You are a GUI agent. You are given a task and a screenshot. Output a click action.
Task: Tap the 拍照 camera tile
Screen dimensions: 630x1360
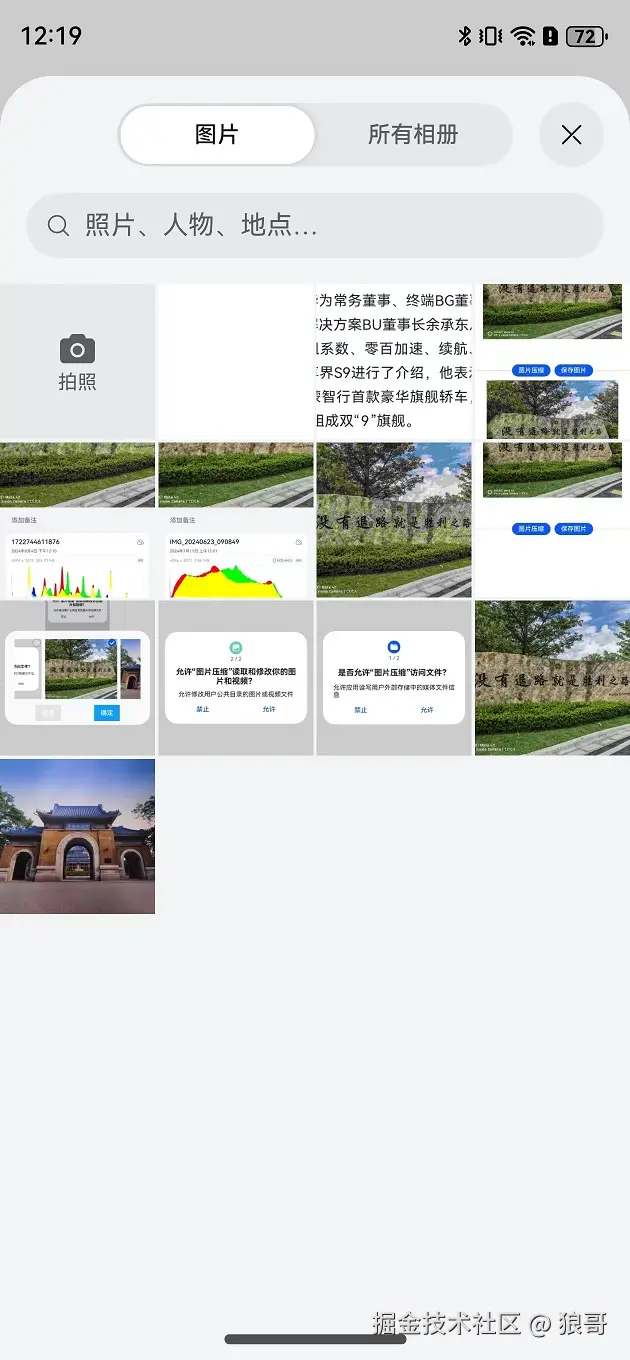pyautogui.click(x=77, y=362)
